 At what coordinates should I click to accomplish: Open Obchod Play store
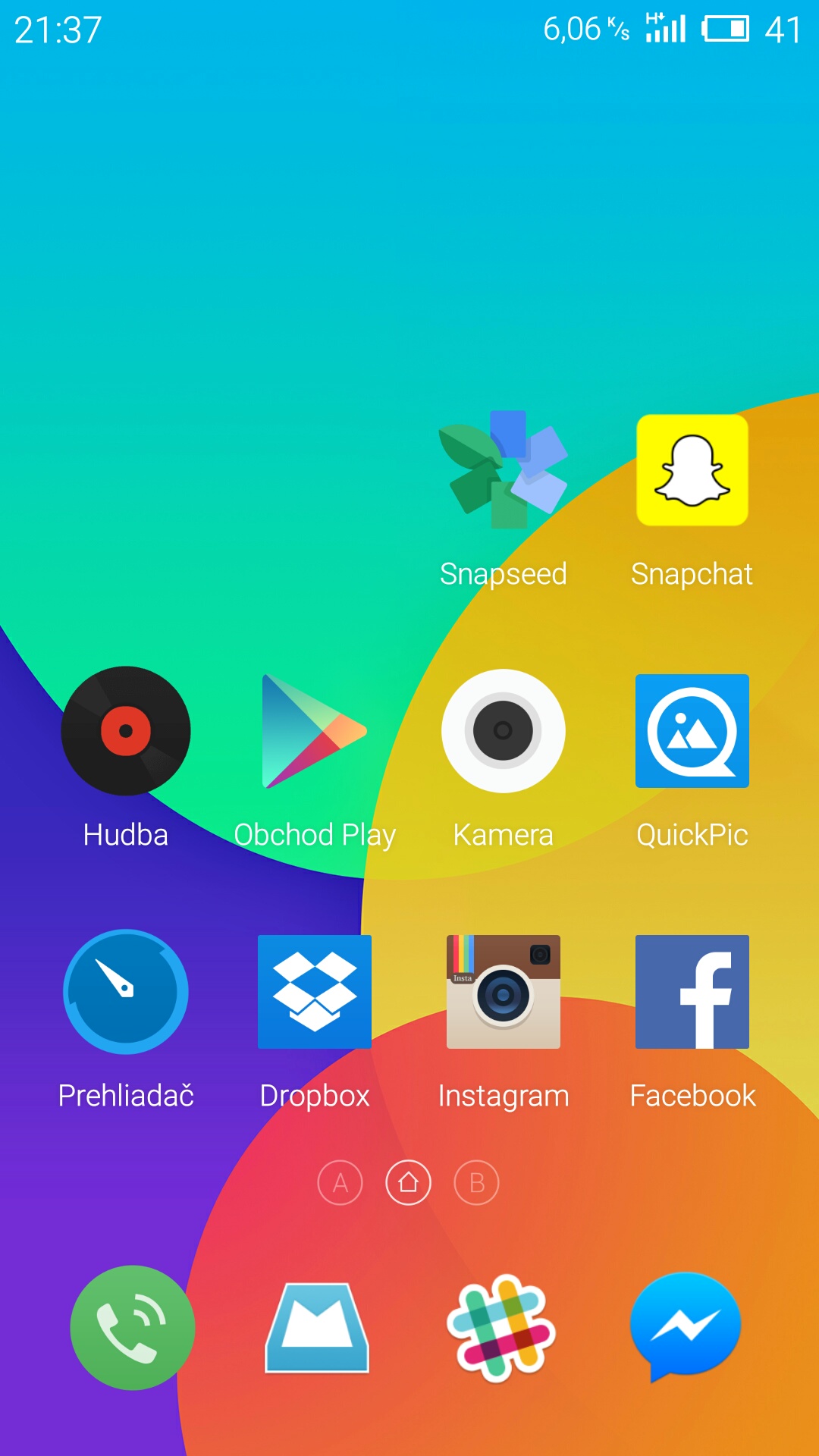315,731
